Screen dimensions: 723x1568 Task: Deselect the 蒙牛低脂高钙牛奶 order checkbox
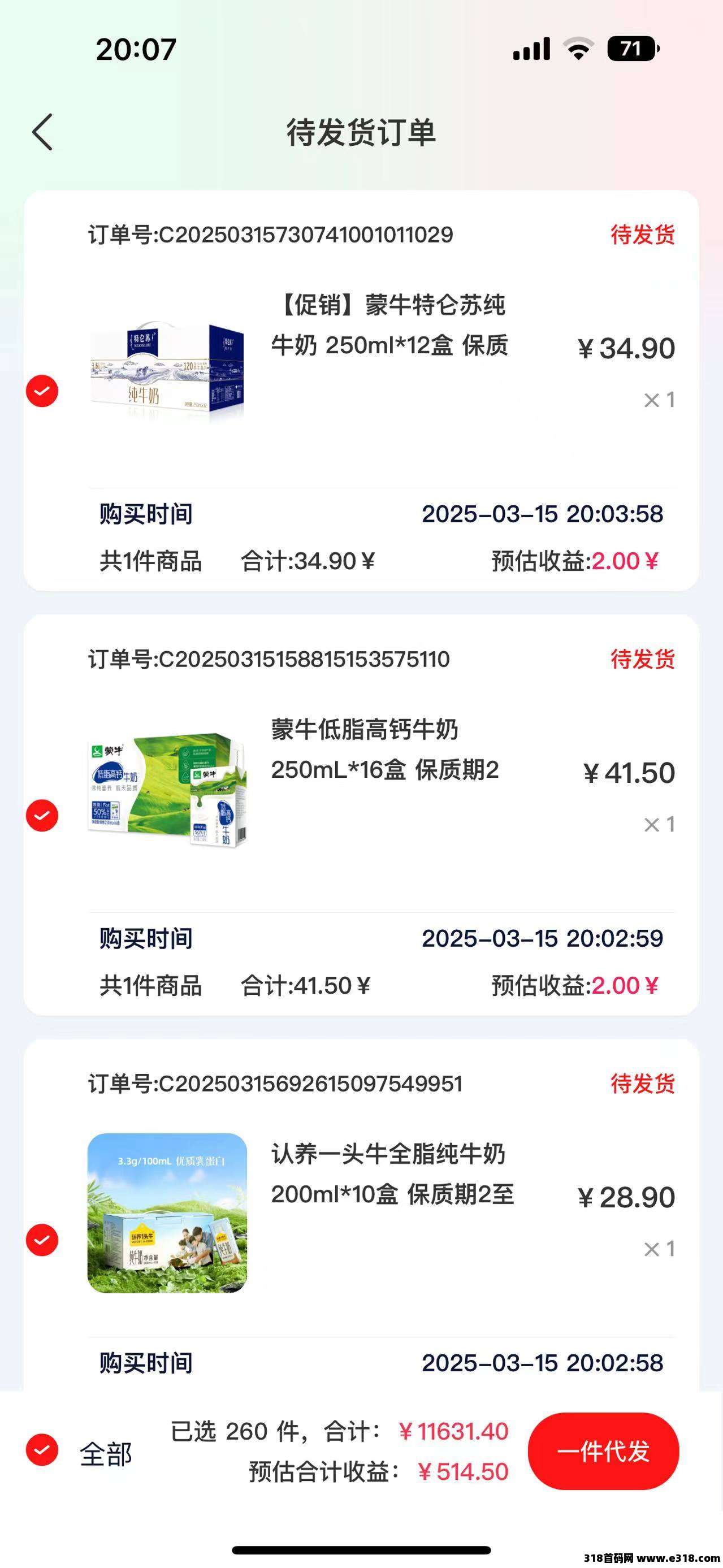point(42,815)
